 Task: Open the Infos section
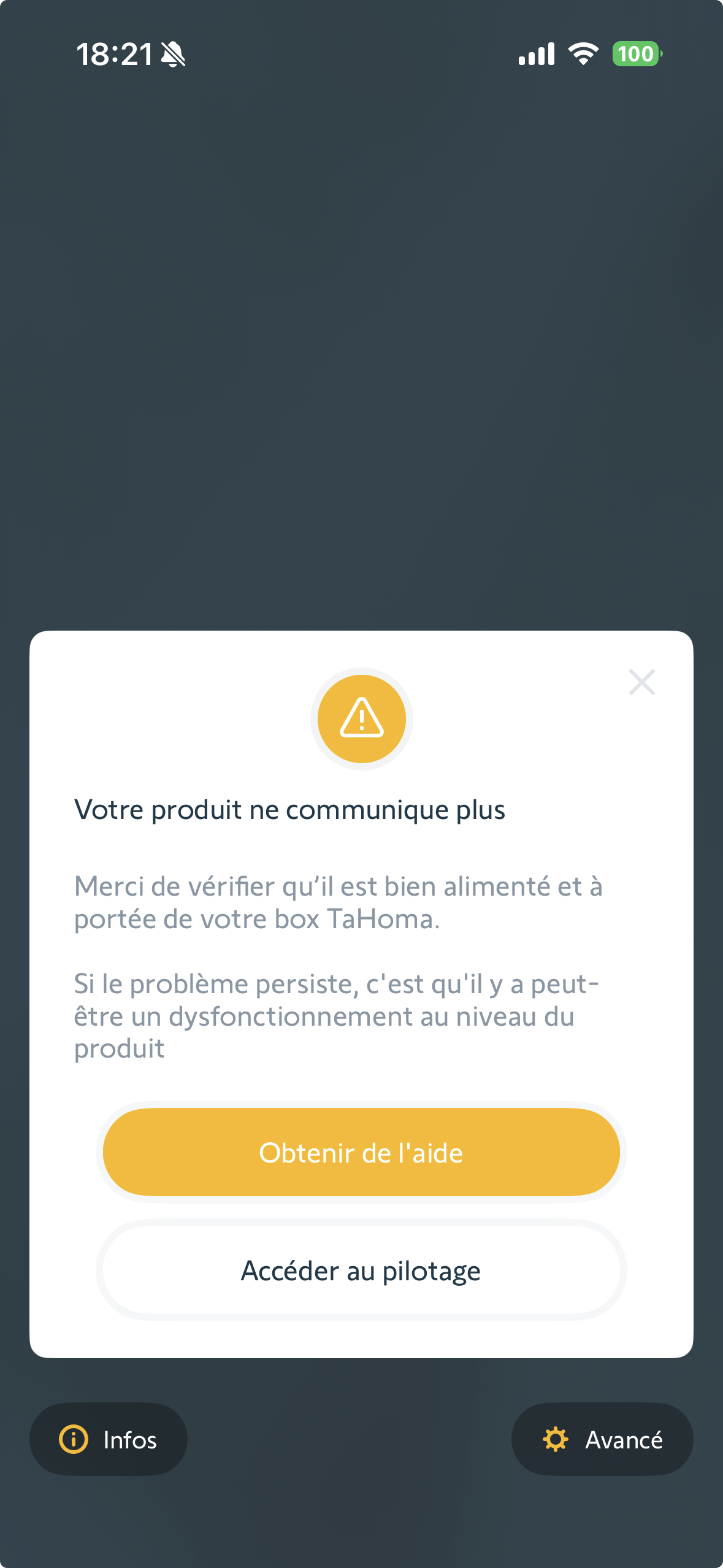(109, 1439)
